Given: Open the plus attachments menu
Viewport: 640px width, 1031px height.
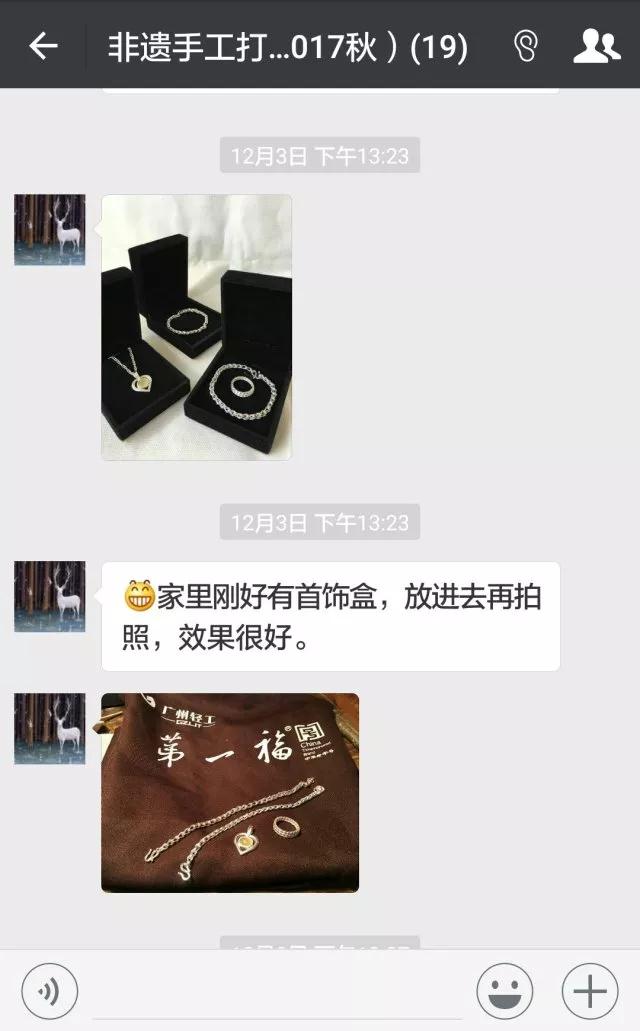Looking at the screenshot, I should point(590,991).
